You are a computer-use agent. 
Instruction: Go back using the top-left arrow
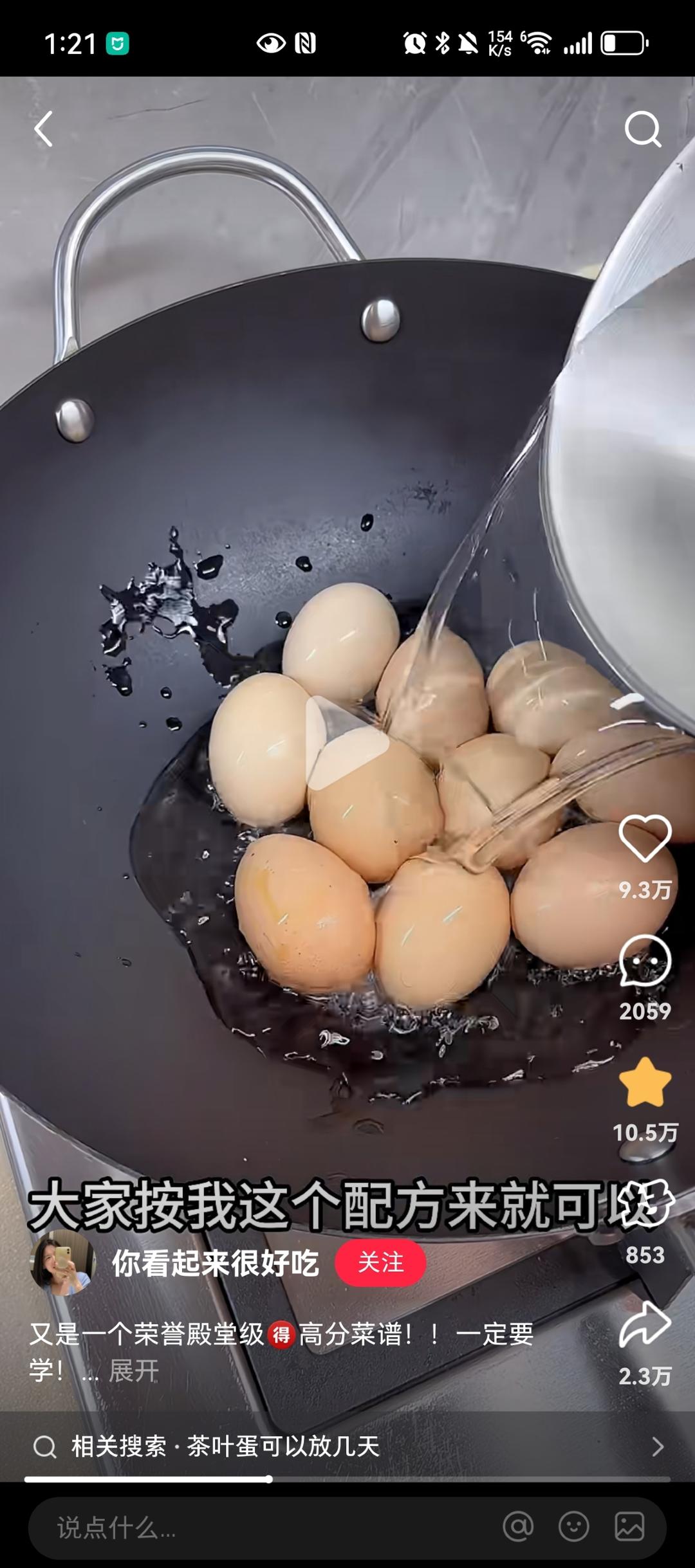(43, 129)
